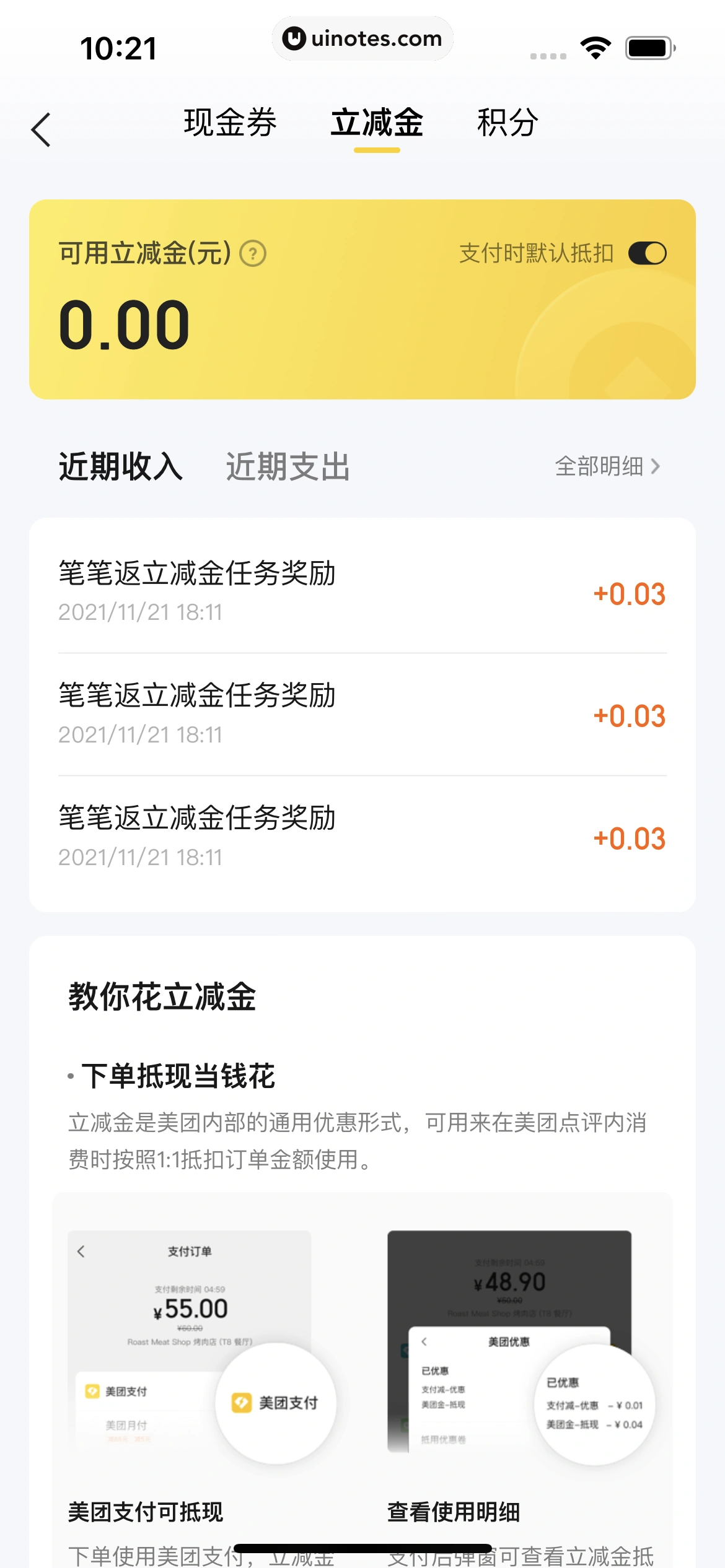
Task: Switch to the 现金券 tab
Action: tap(230, 124)
